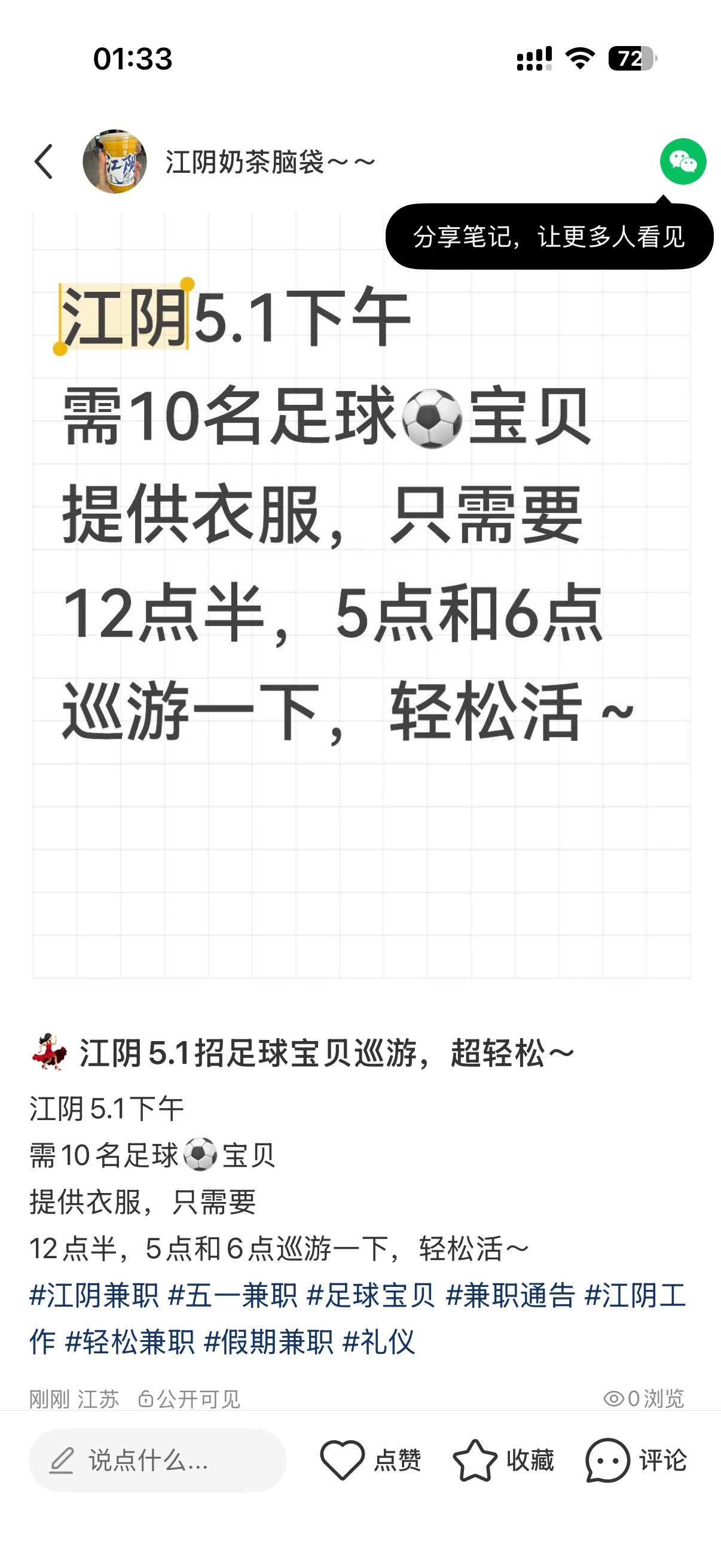
Task: Open the #假期兼职 hashtag
Action: click(269, 1342)
